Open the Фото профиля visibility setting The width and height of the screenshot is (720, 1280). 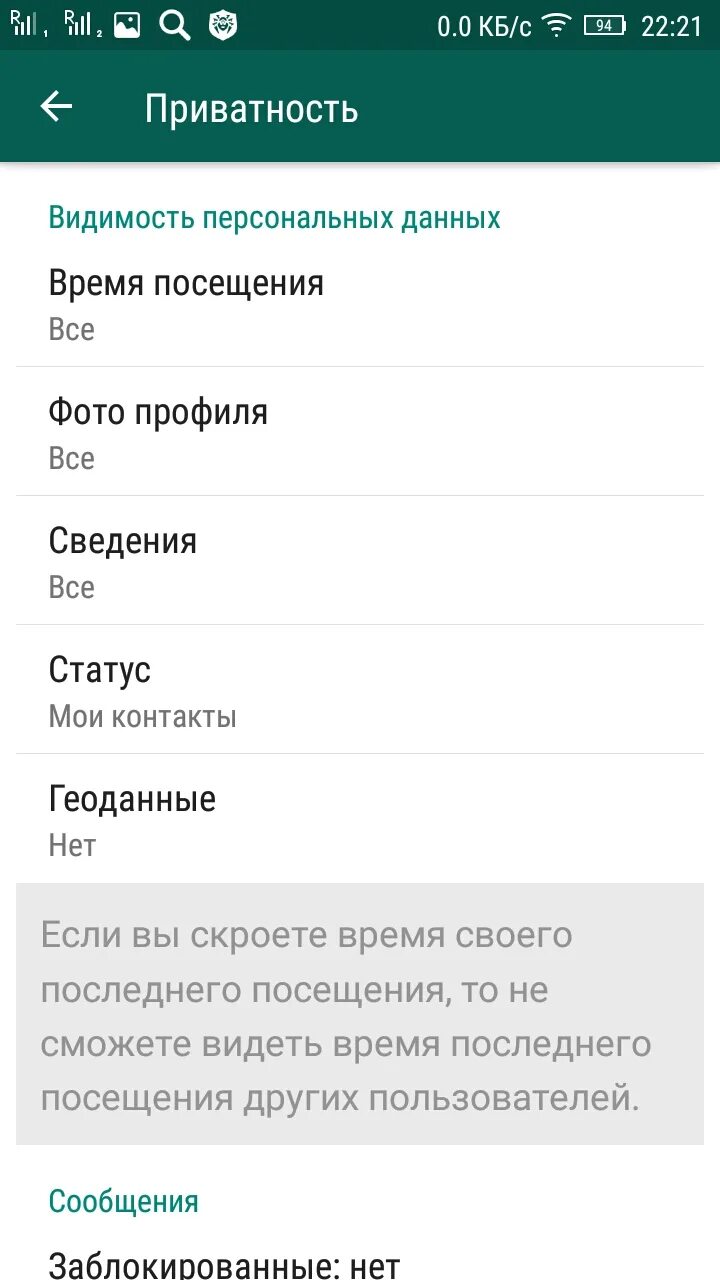click(x=360, y=433)
